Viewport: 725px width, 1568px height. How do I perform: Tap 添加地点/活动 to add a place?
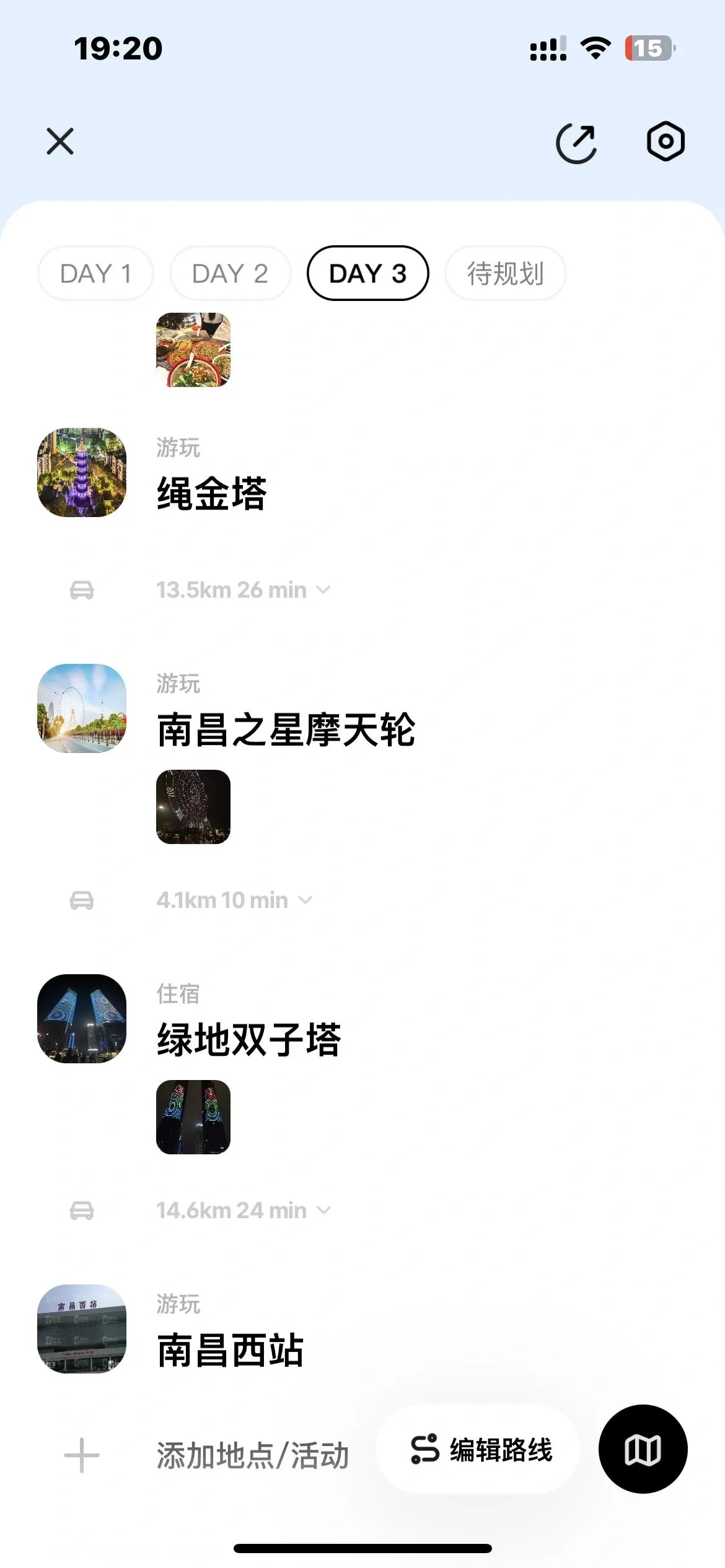click(x=252, y=1455)
